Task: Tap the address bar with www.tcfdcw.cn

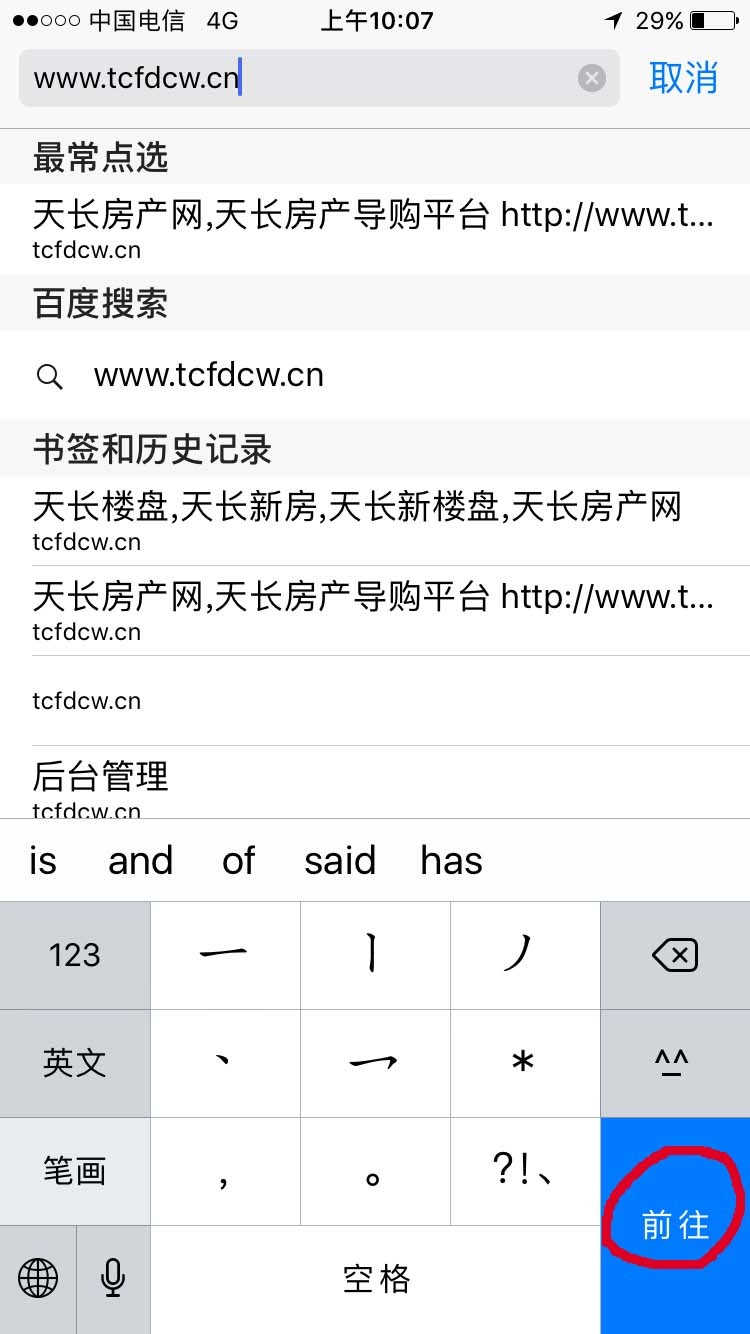Action: point(300,78)
